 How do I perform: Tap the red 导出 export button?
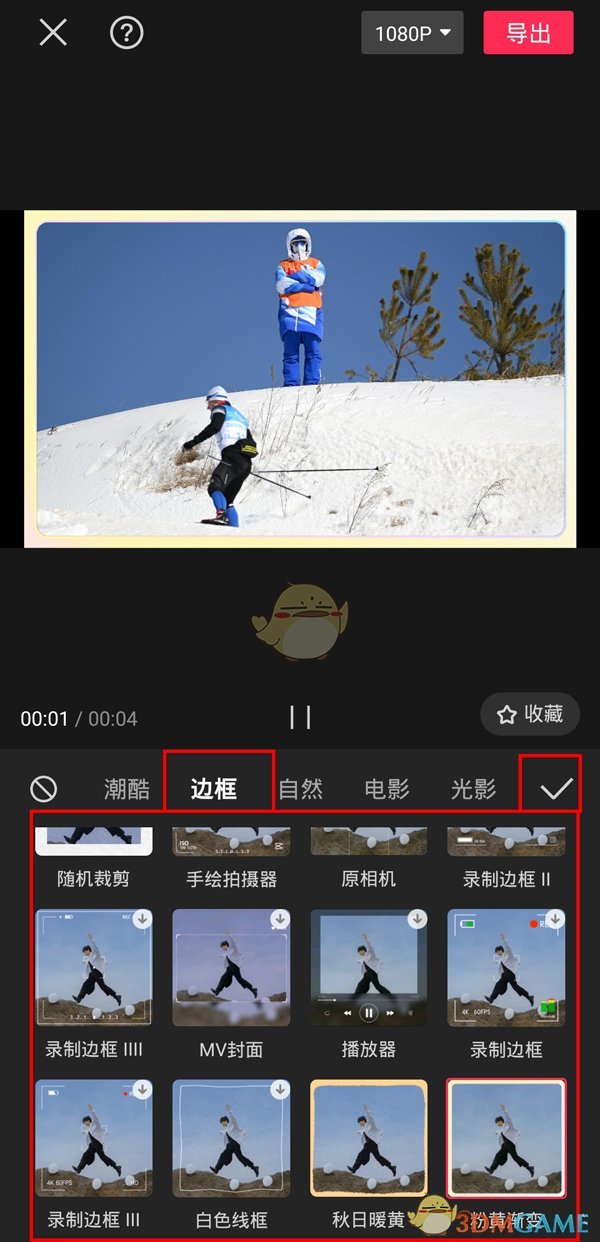pyautogui.click(x=528, y=33)
